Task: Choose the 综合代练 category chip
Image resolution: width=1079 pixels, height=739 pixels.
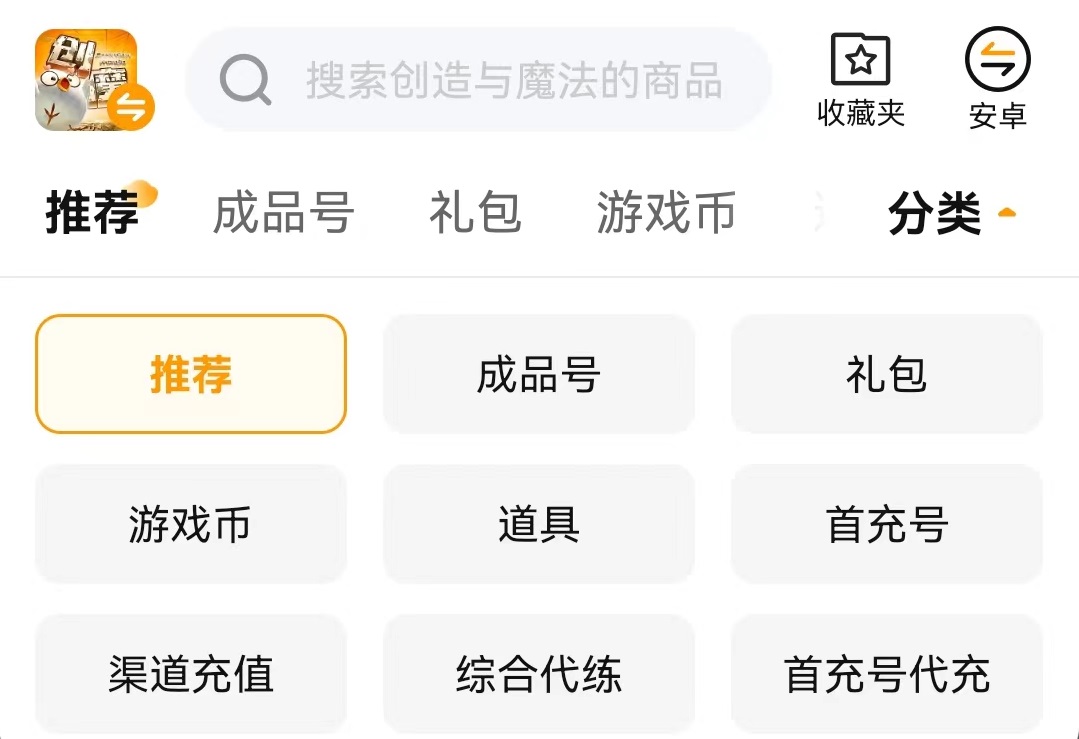Action: click(539, 674)
